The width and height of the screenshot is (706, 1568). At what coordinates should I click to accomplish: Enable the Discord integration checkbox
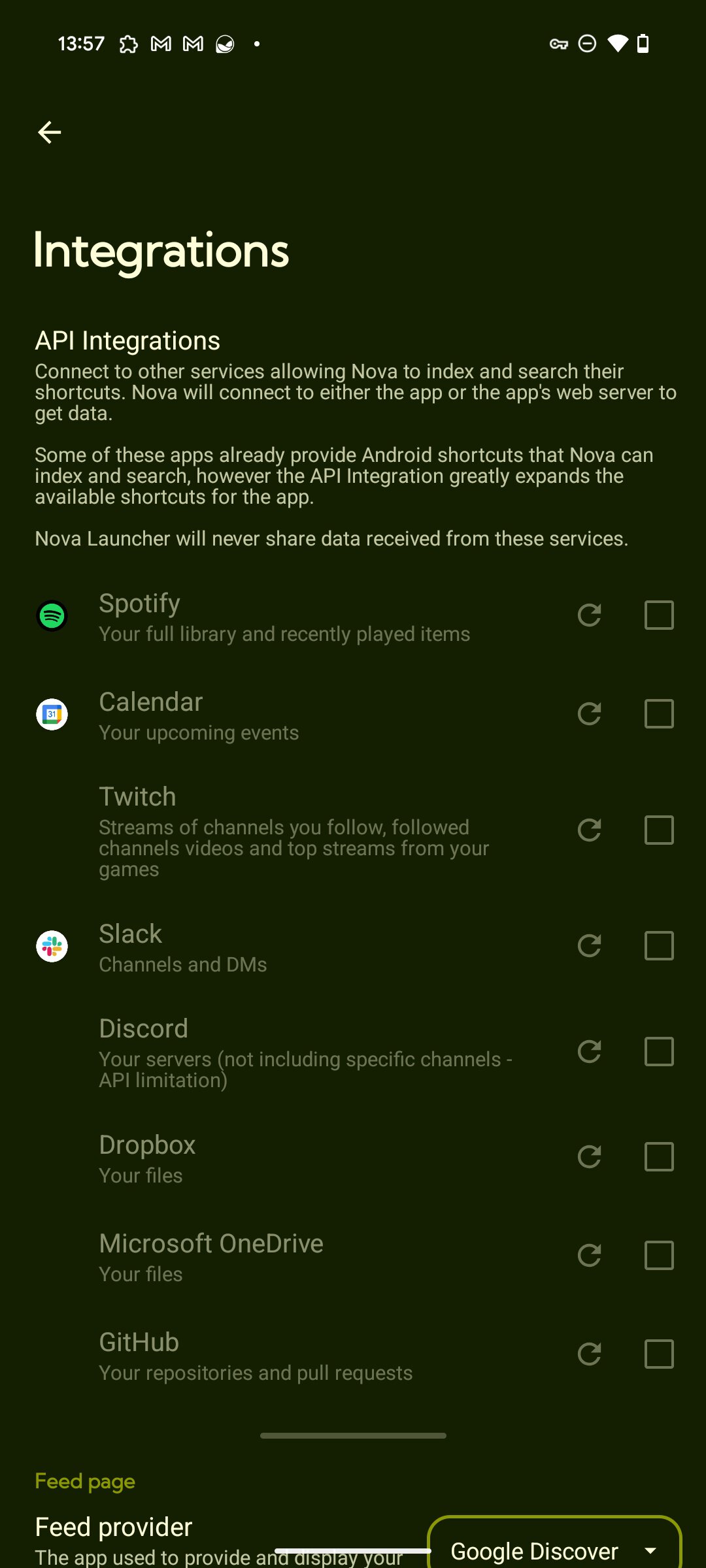658,1052
